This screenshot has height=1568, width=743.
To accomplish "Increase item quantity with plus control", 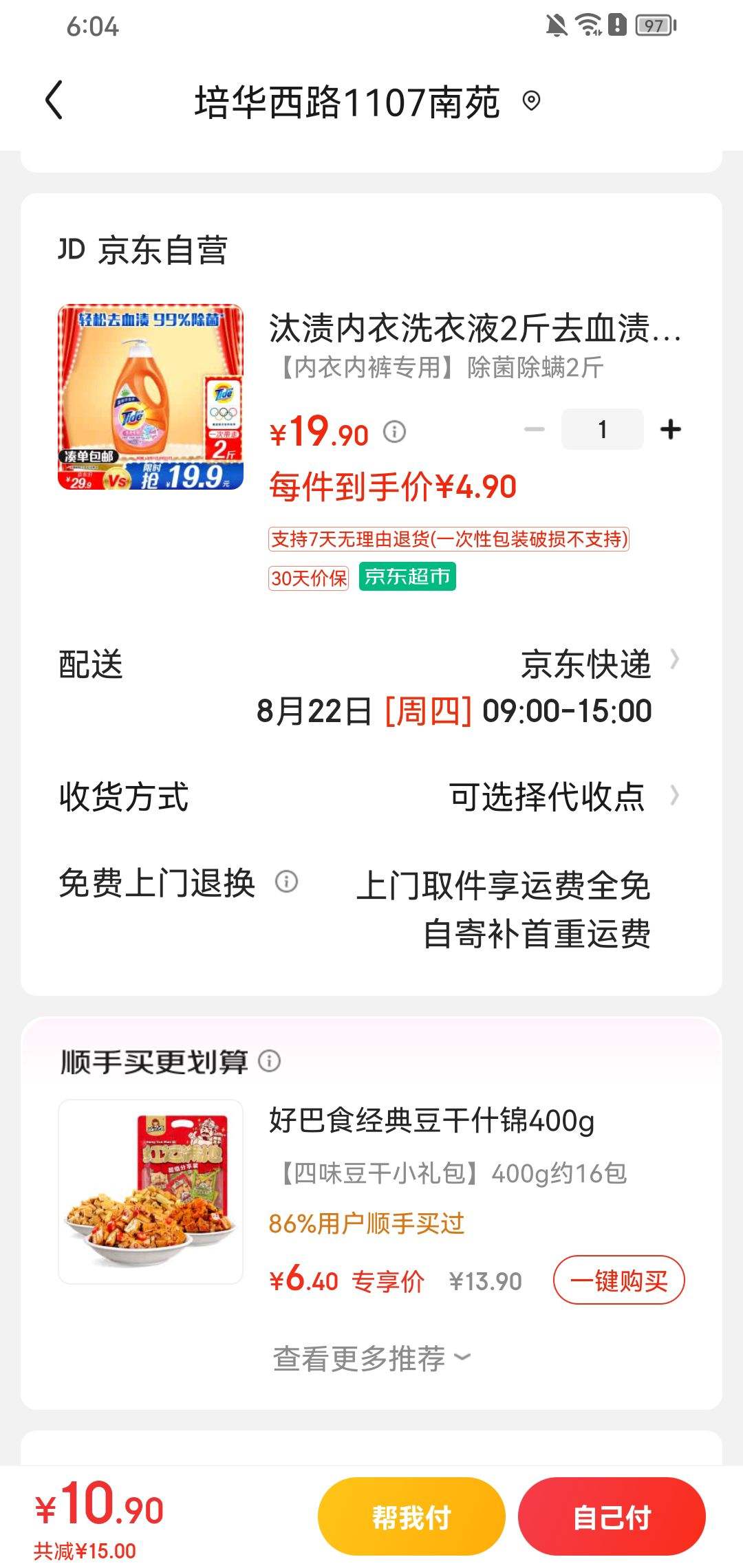I will click(x=669, y=428).
